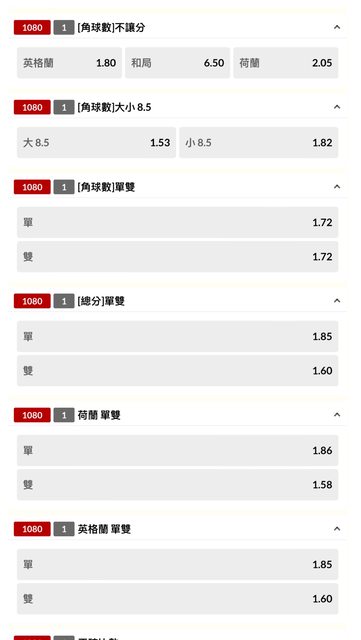The image size is (361, 640).
Task: Choose 小 8.5 corners at 1.82
Action: pos(259,142)
